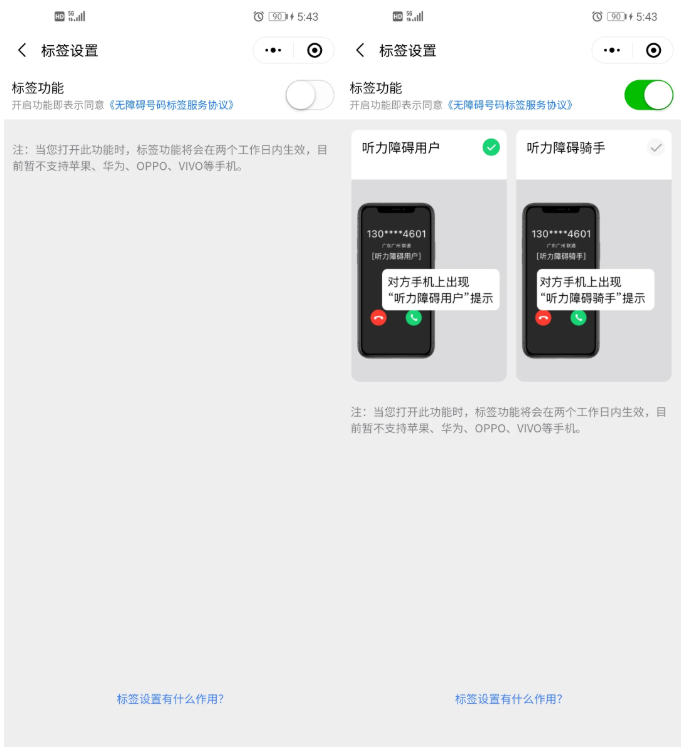Select the 听力障碍用户 label option

428,148
